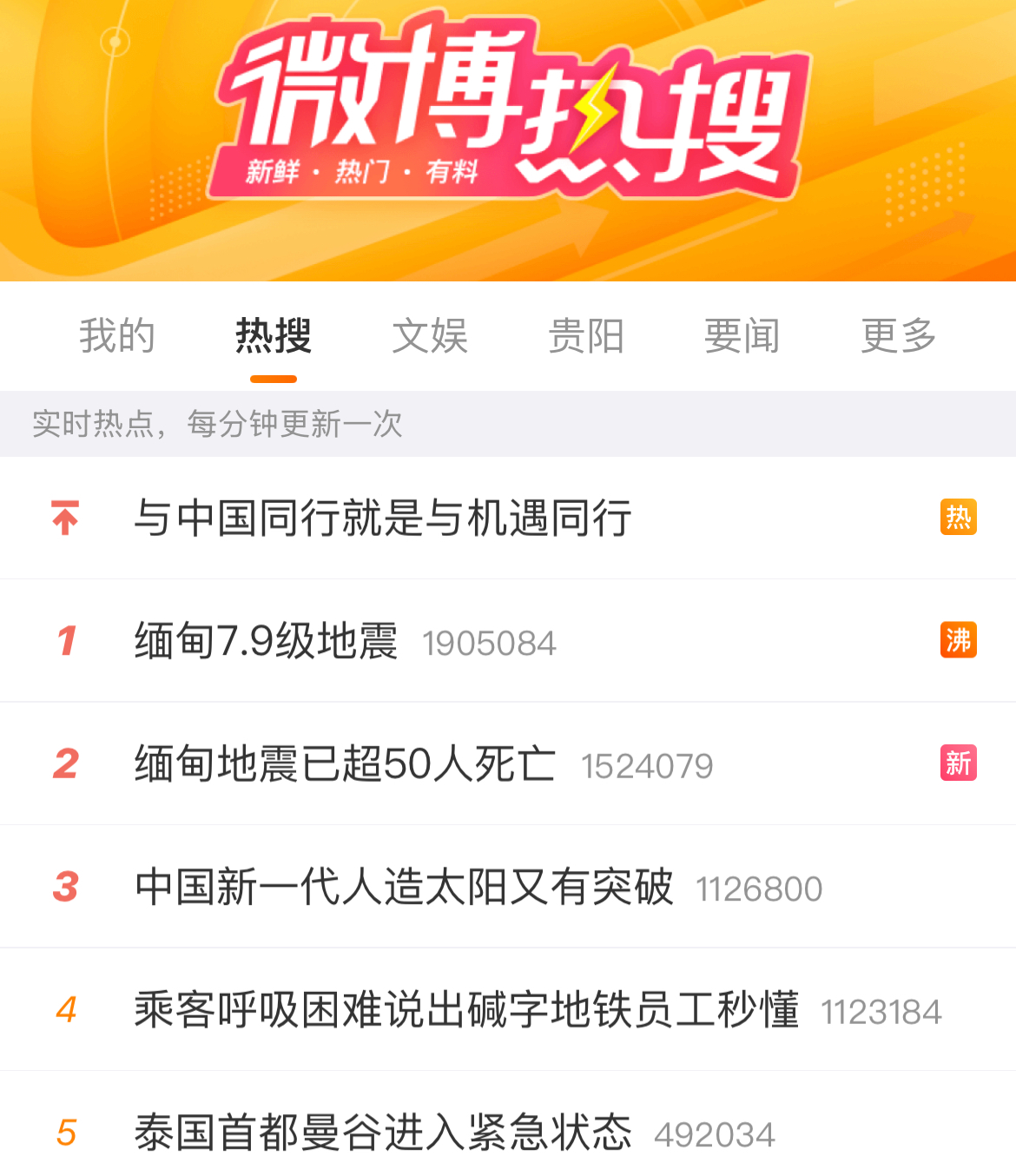View 中国新一代人造太阳又有突破 topic
The height and width of the screenshot is (1176, 1016).
click(x=404, y=888)
